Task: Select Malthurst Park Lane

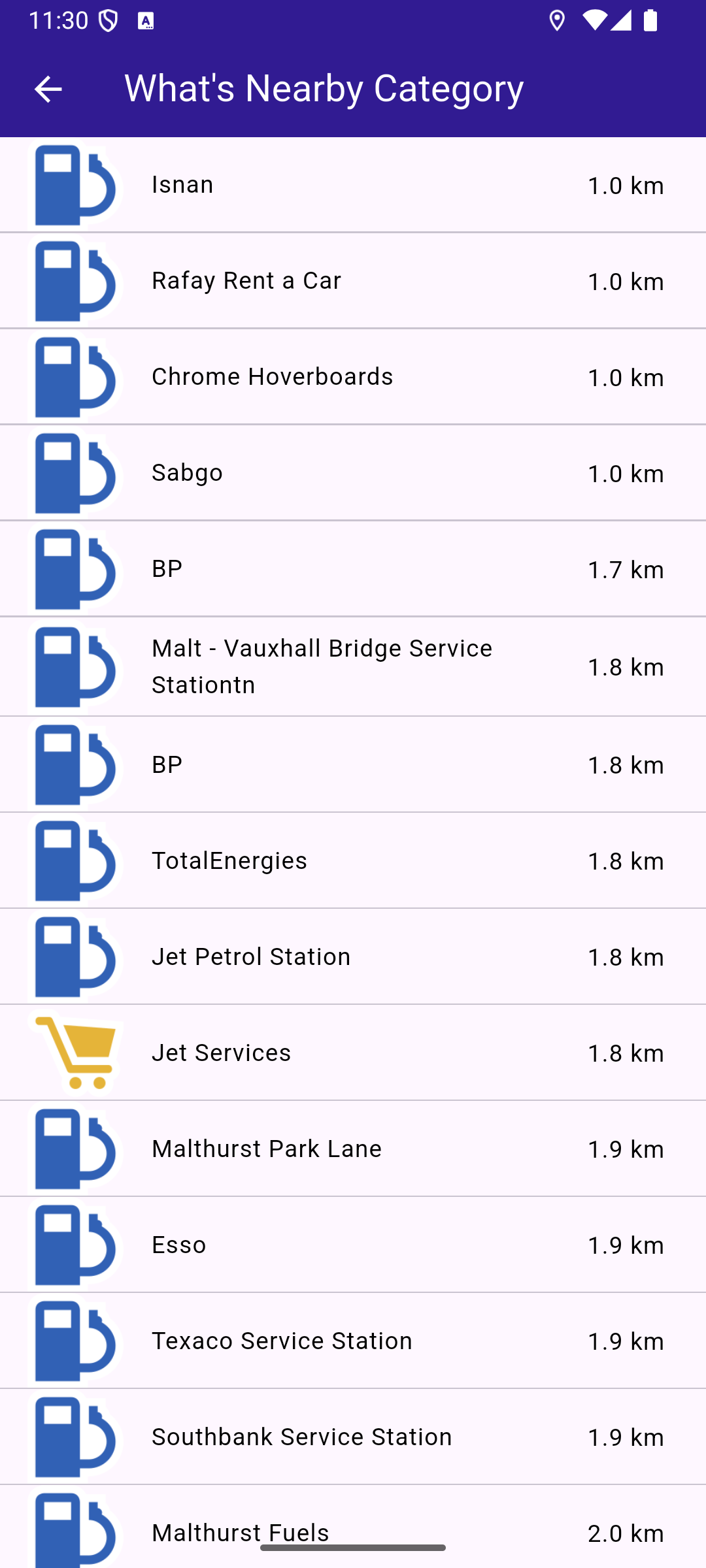Action: [x=353, y=1149]
